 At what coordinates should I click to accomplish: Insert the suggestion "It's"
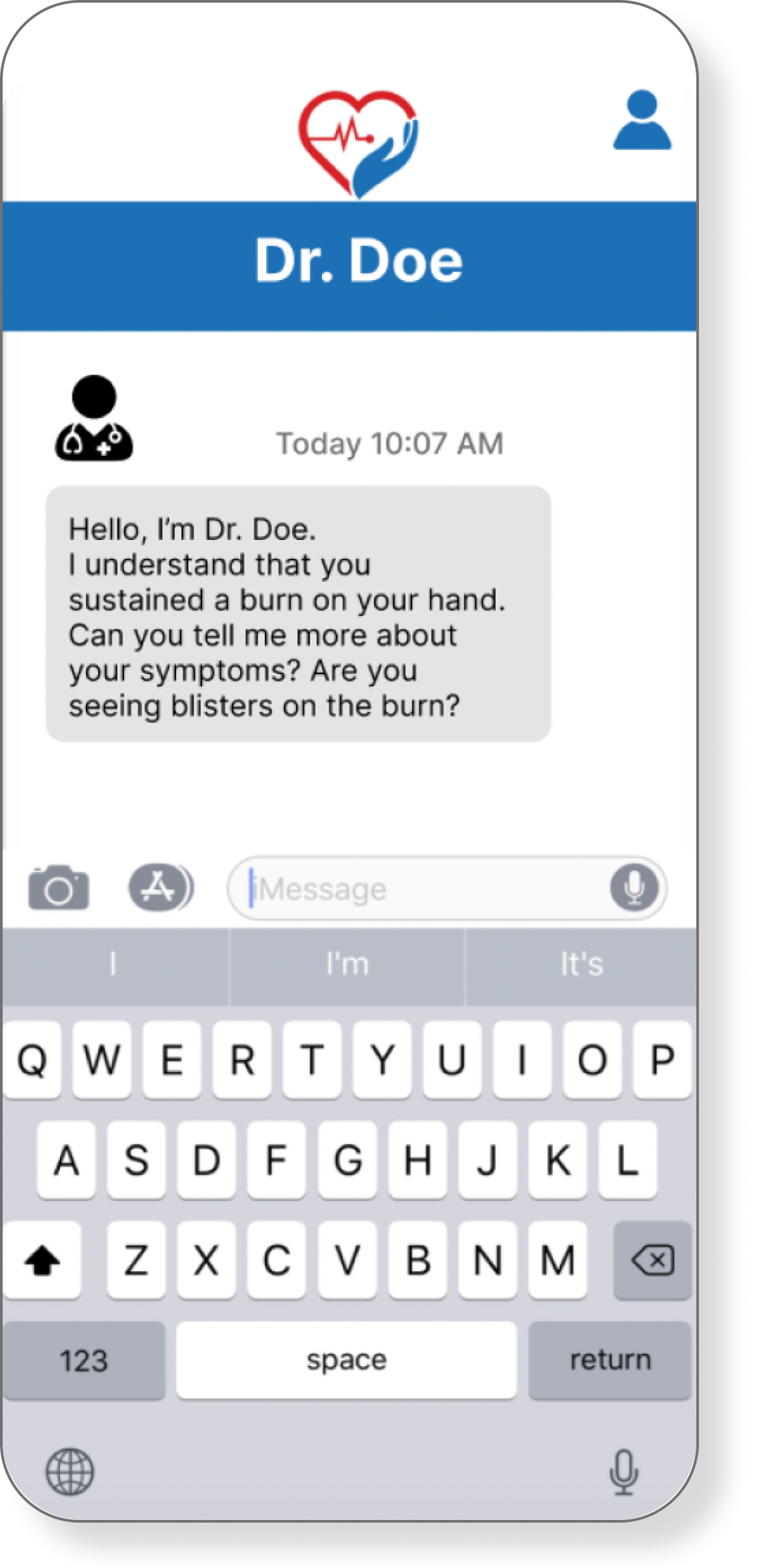[x=582, y=964]
